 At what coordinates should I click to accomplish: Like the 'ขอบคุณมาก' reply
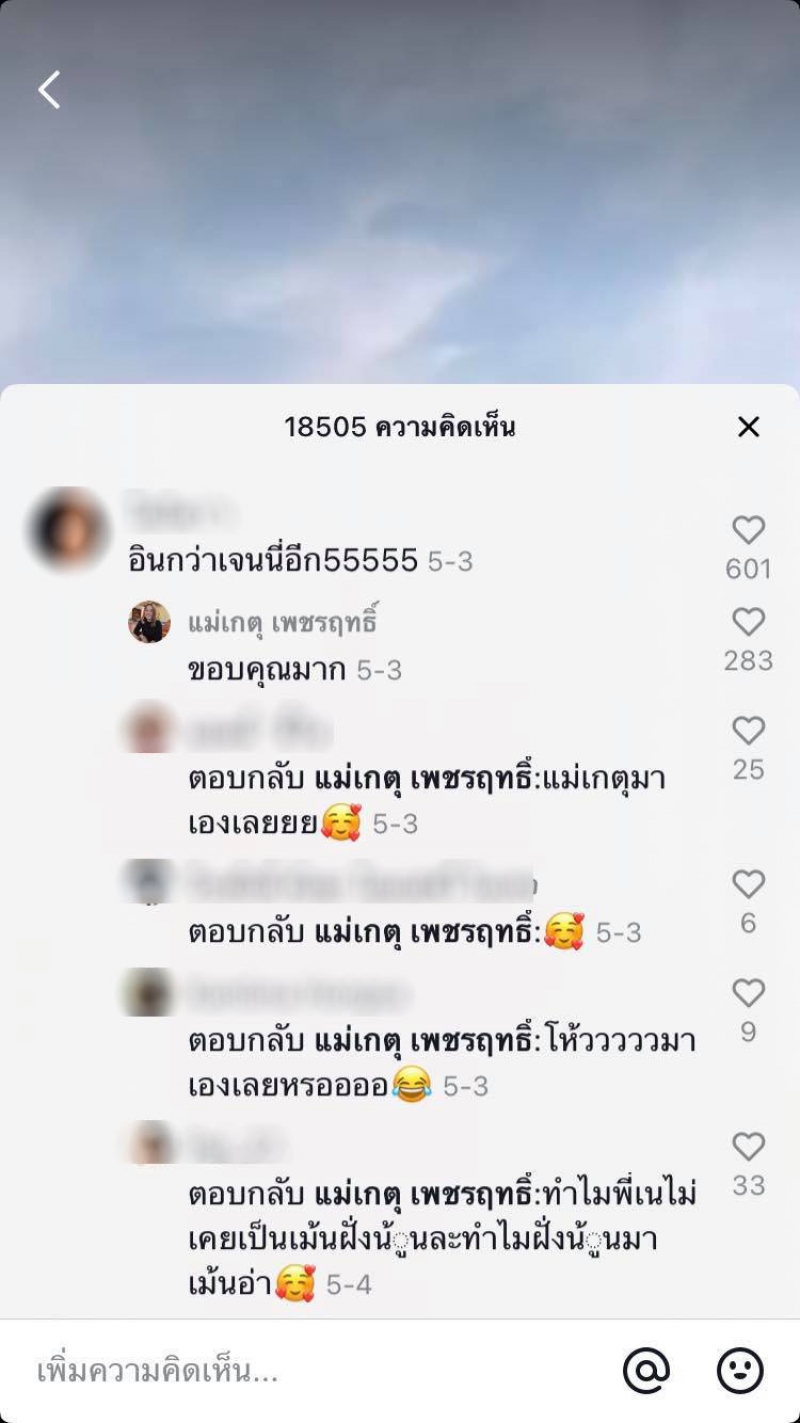[x=748, y=622]
